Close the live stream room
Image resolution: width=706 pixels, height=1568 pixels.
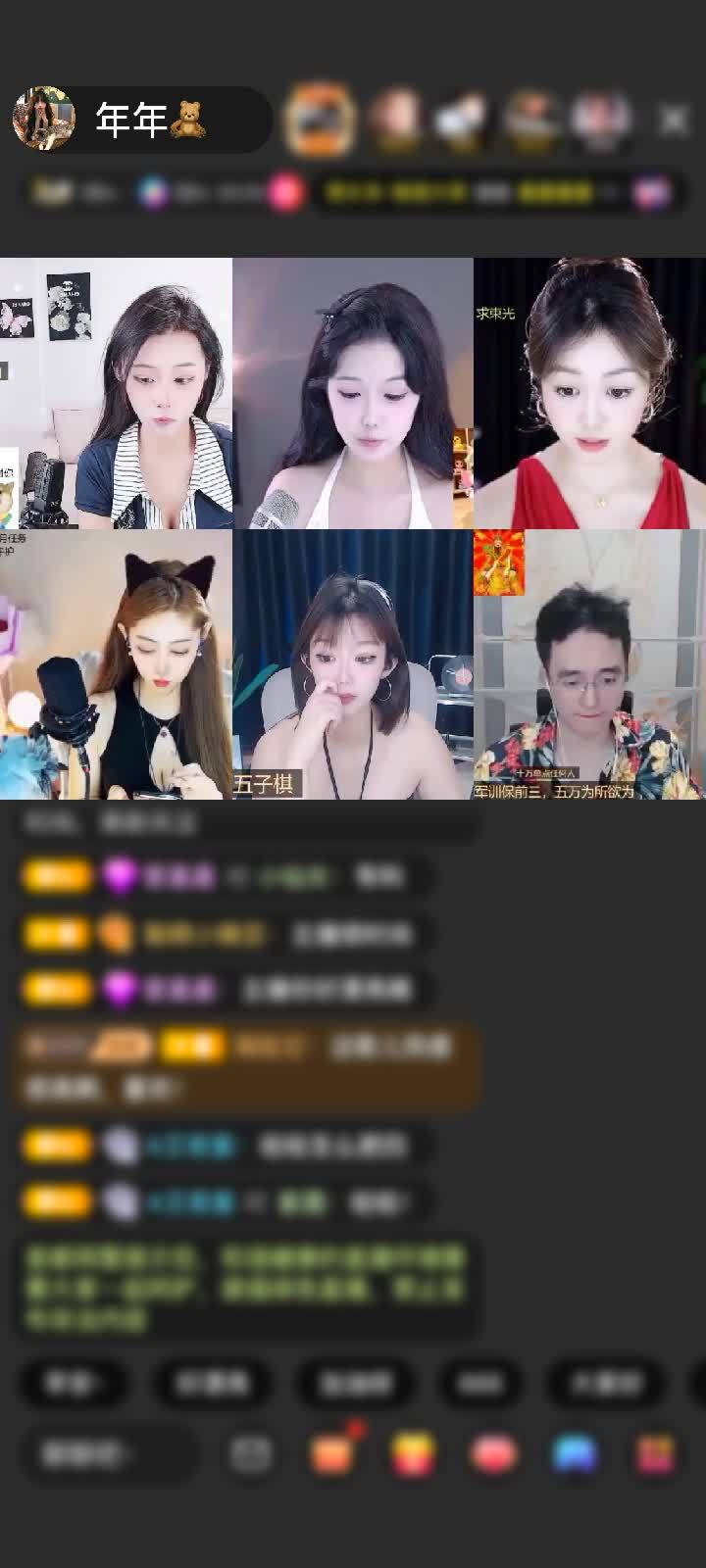(674, 120)
